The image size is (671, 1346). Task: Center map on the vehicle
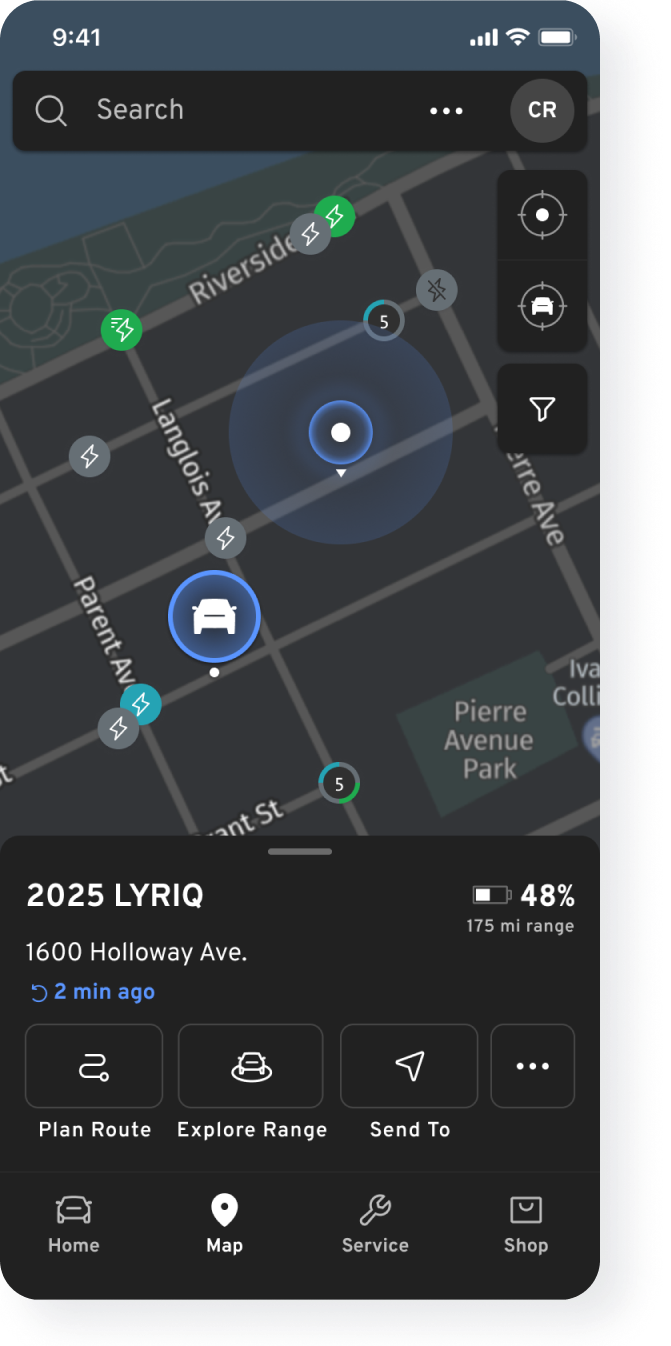542,306
